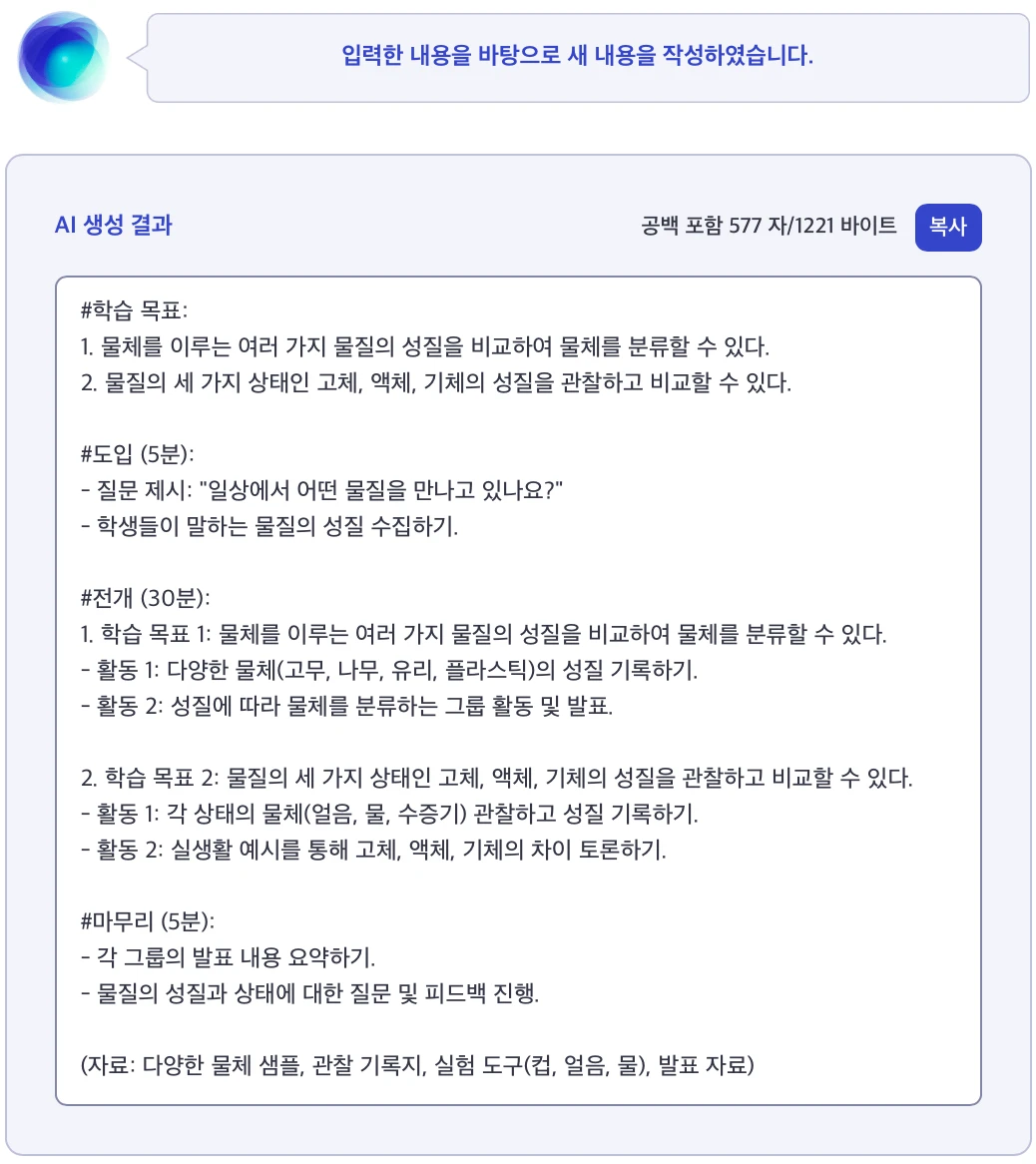Copy the AI generated result with 복사
Viewport: 1036px width, 1164px height.
[x=947, y=227]
